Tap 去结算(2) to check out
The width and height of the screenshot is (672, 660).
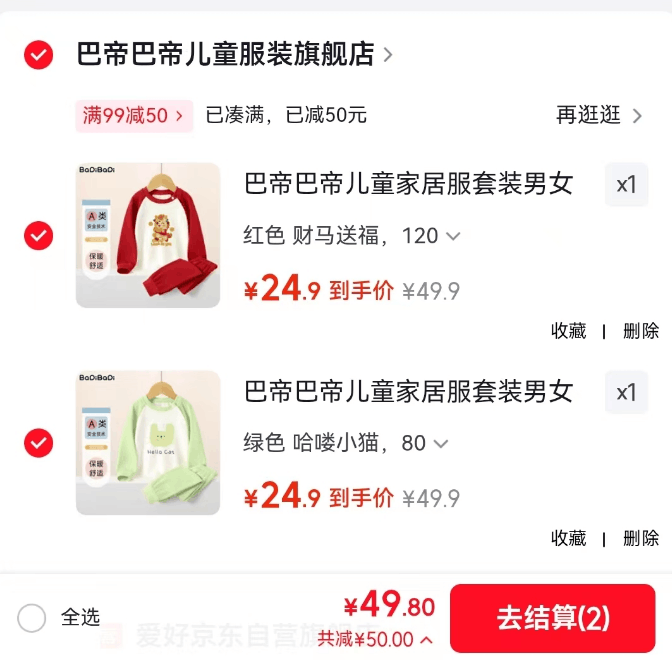[552, 618]
